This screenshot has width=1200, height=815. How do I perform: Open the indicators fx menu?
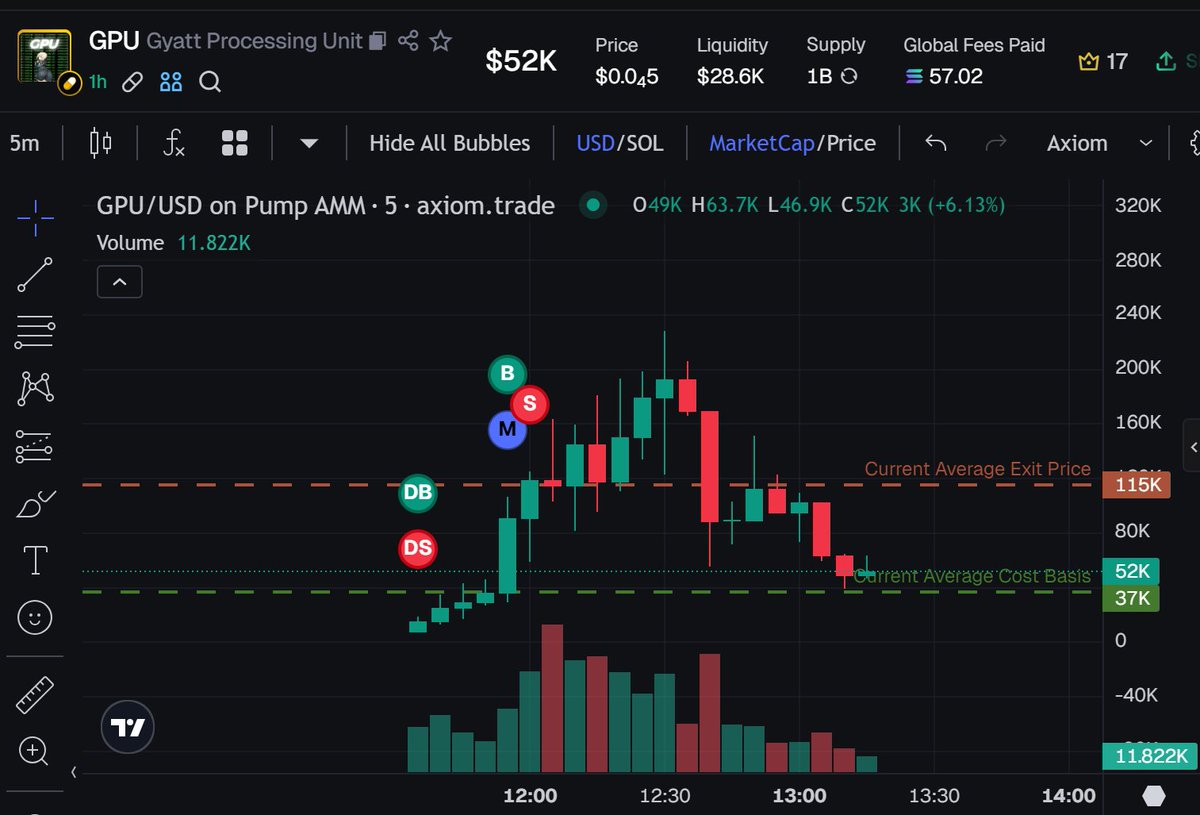click(174, 143)
